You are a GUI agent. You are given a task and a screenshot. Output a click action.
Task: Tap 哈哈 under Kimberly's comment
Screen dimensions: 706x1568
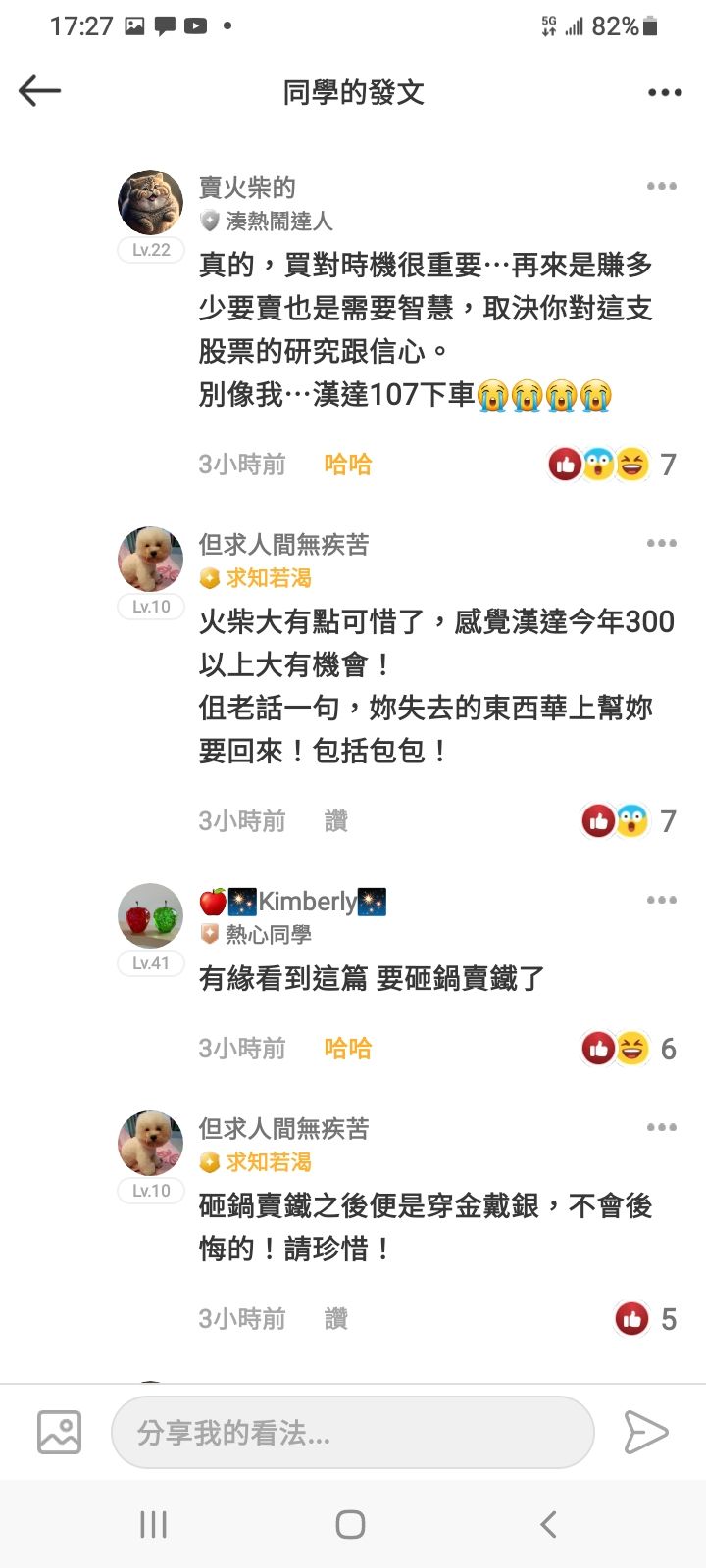[x=347, y=1048]
